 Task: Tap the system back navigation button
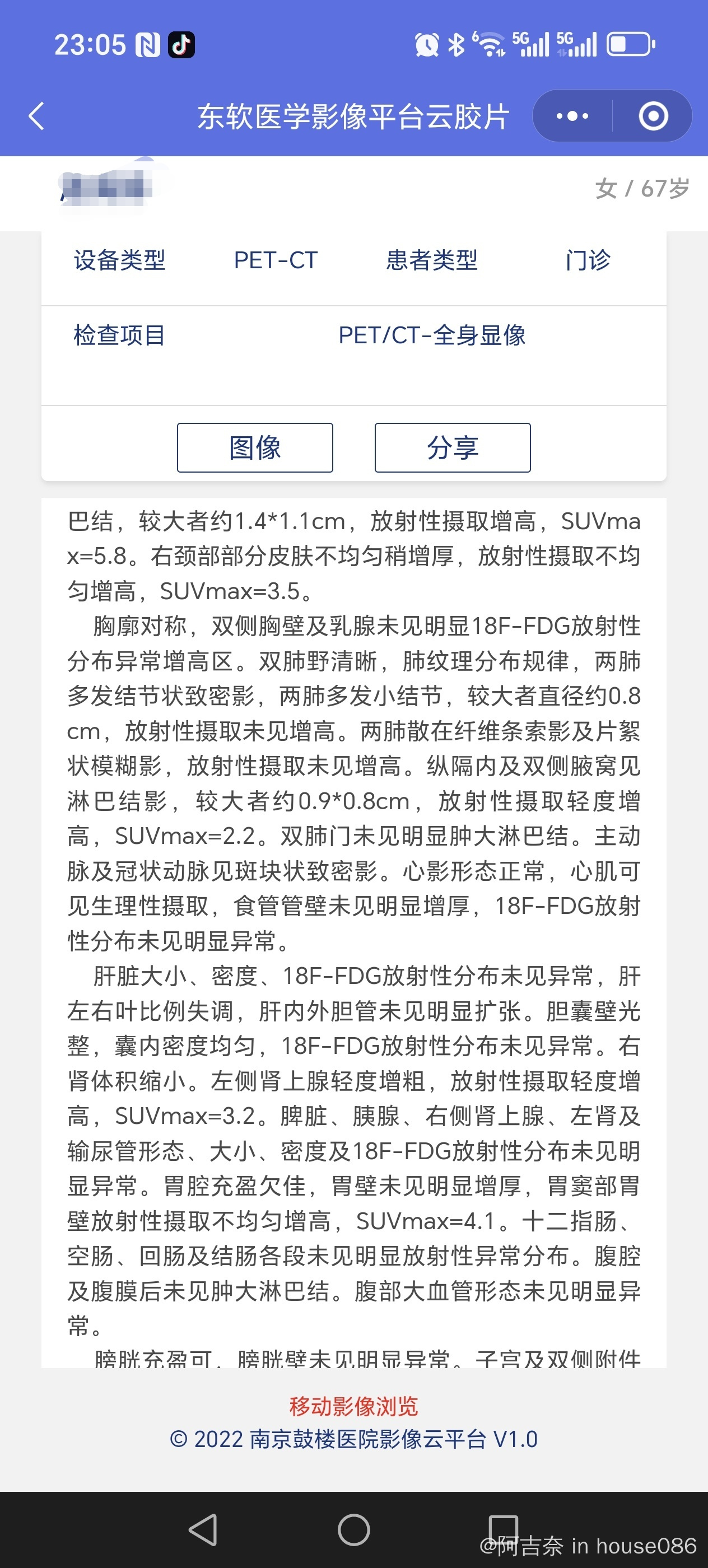[203, 1530]
